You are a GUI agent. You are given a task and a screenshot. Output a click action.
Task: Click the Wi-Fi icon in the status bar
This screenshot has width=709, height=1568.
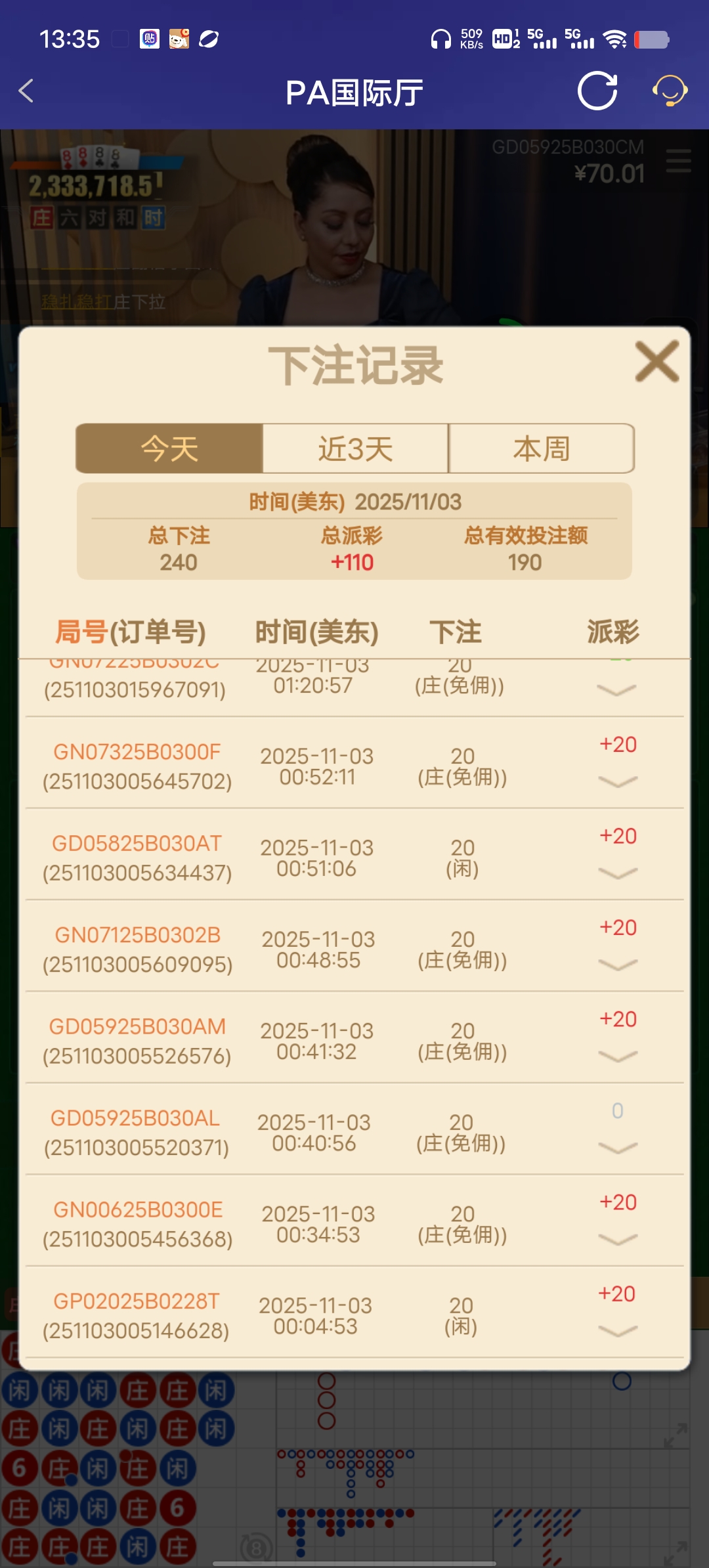[616, 39]
